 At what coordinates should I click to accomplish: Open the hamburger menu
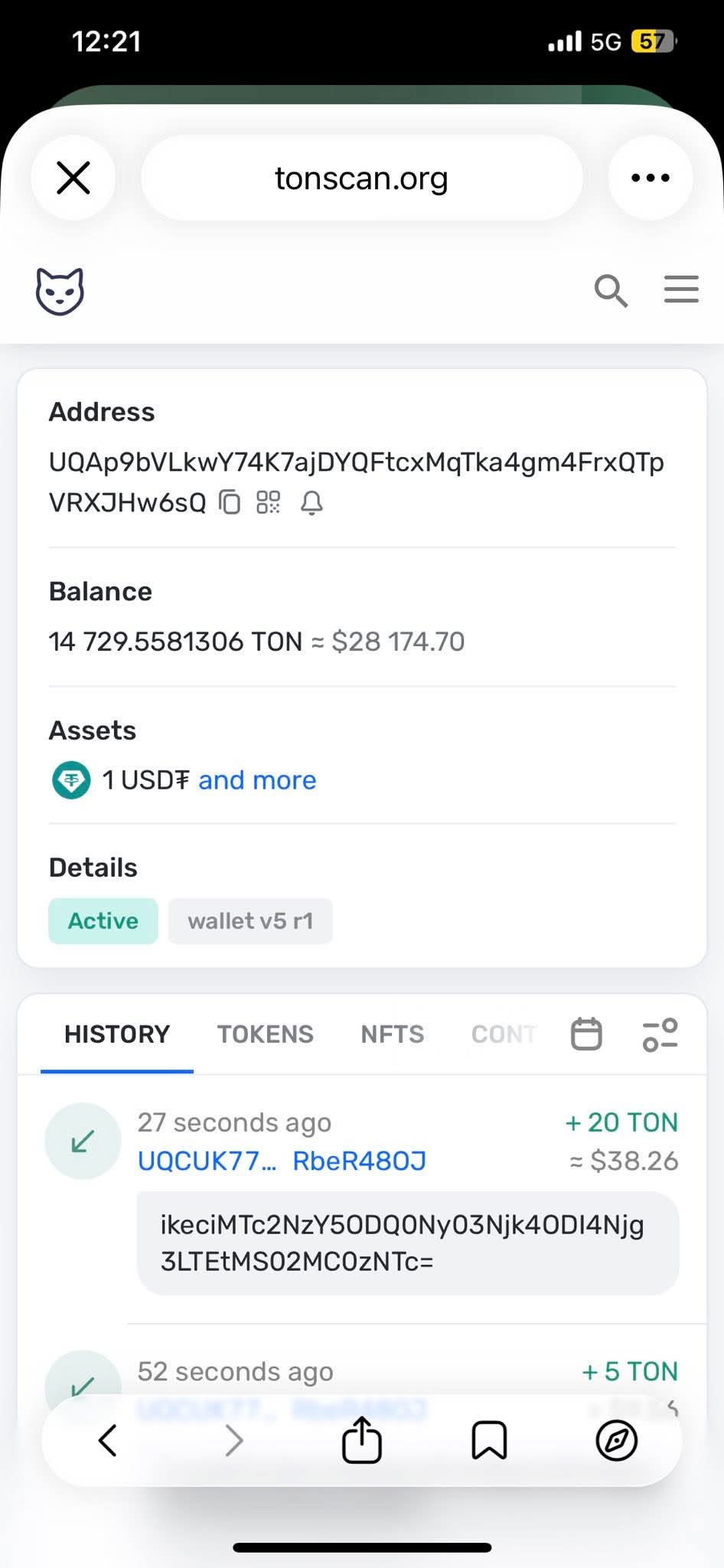680,289
